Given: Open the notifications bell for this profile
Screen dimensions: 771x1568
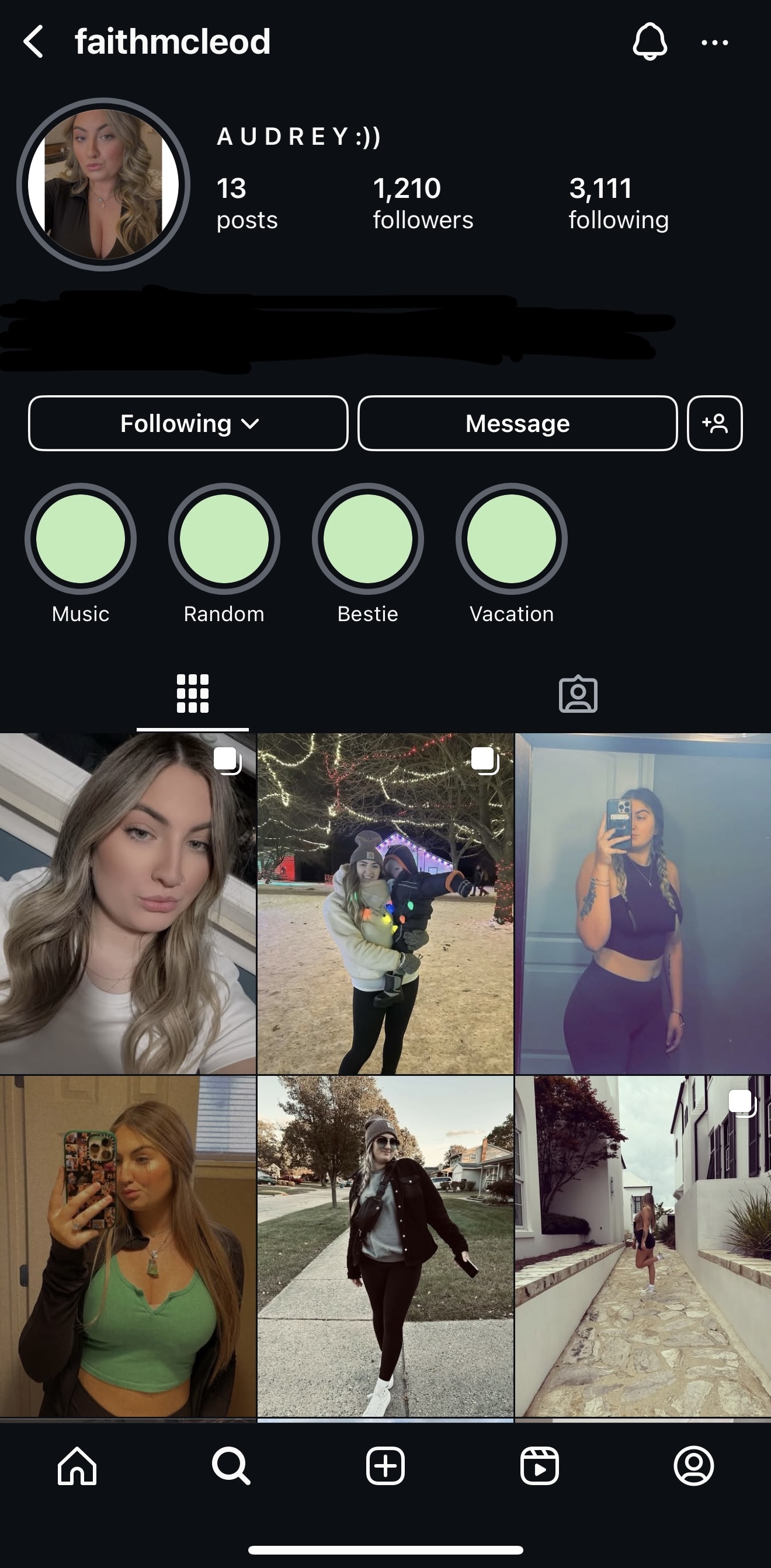Looking at the screenshot, I should tap(650, 41).
